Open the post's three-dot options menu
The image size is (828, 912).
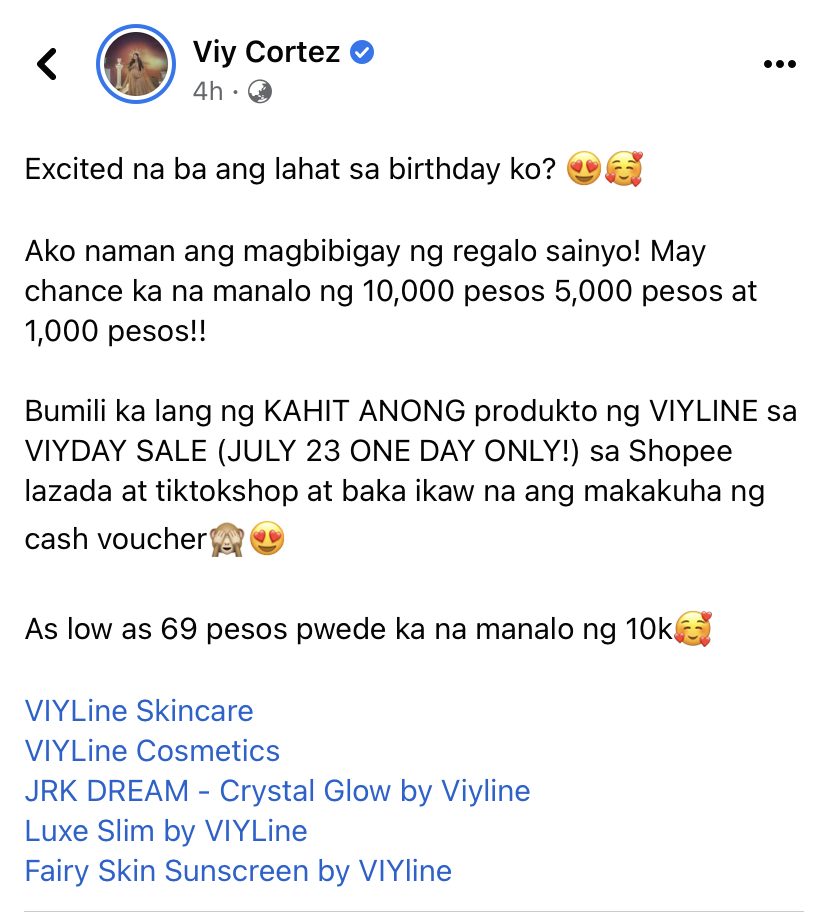pyautogui.click(x=779, y=64)
